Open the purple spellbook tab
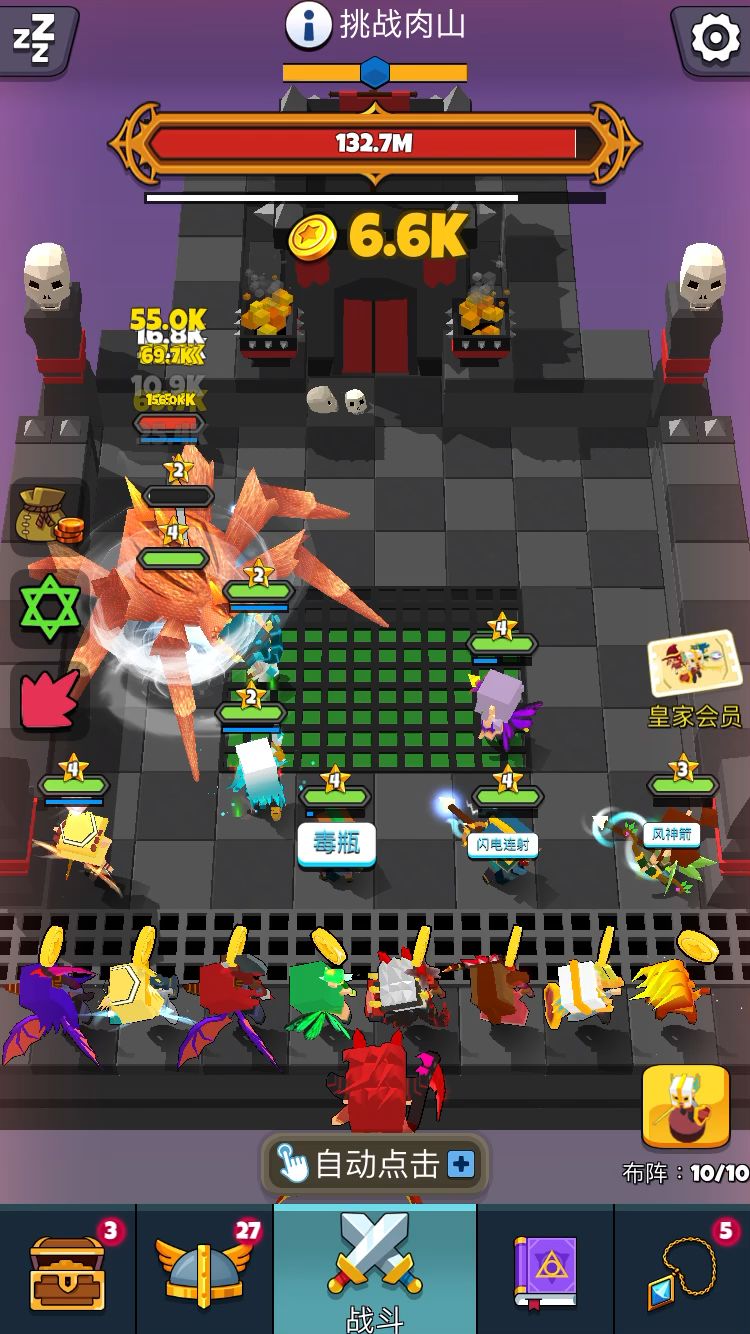The width and height of the screenshot is (750, 1334). point(545,1270)
